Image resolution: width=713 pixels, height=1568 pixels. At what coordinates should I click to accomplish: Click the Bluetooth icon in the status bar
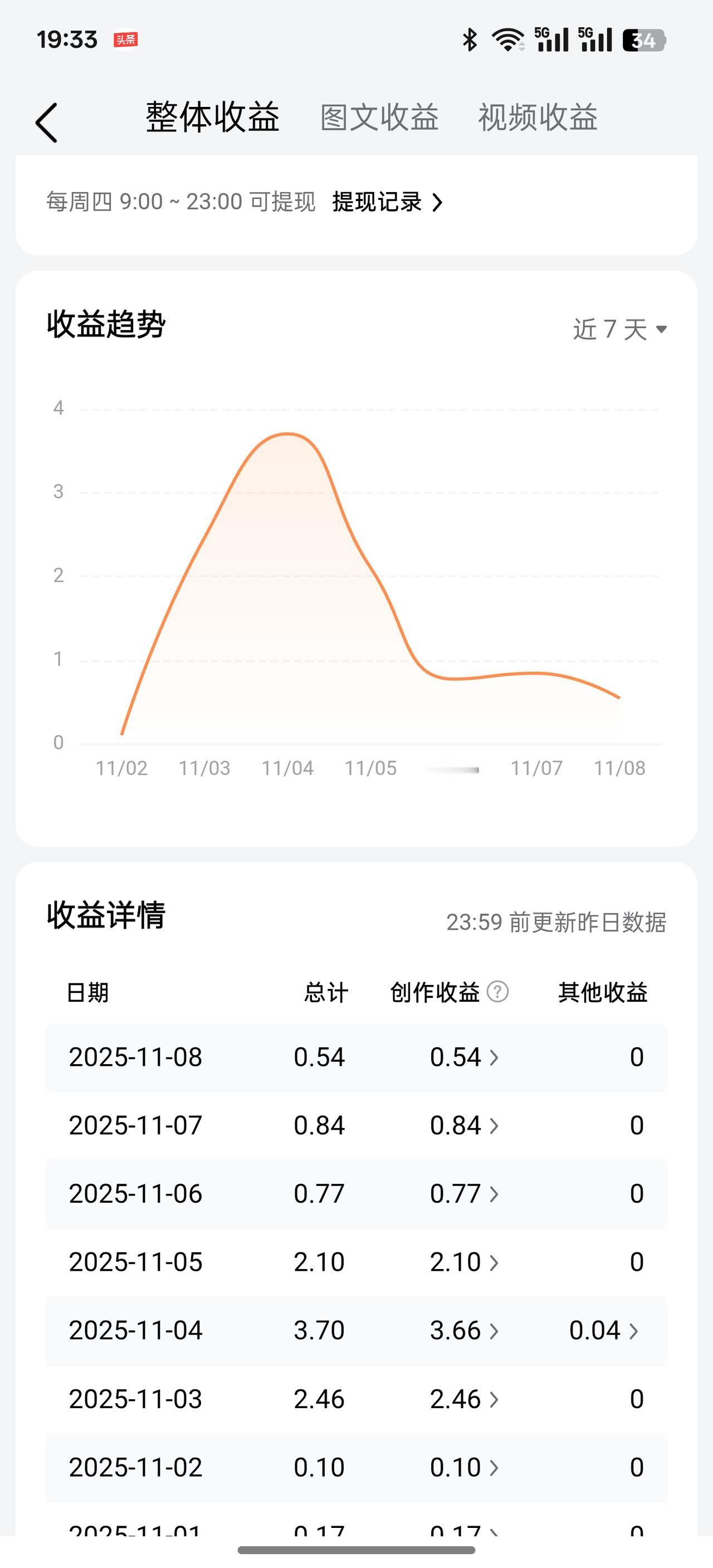click(469, 38)
